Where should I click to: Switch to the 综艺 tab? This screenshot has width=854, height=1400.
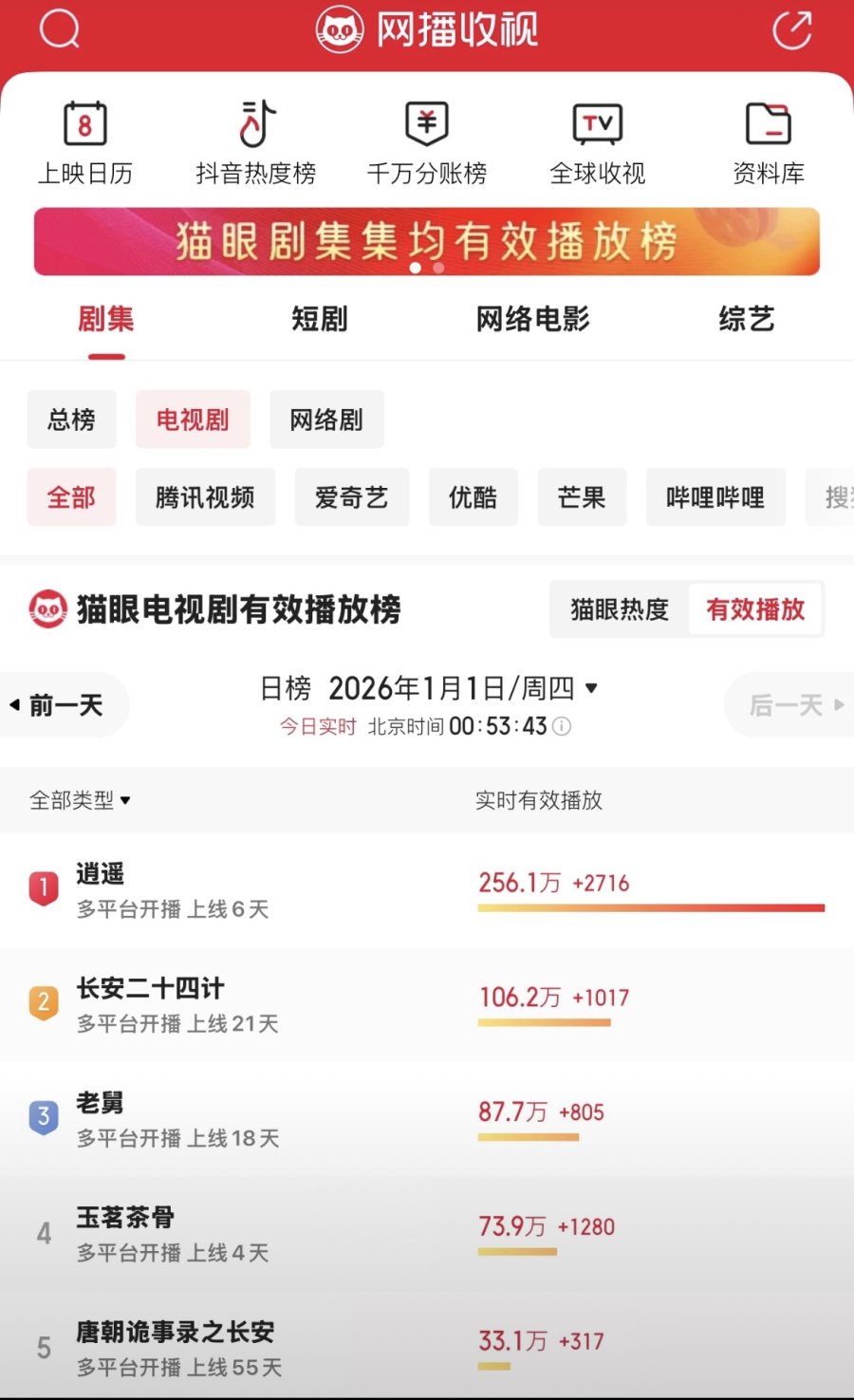click(747, 319)
